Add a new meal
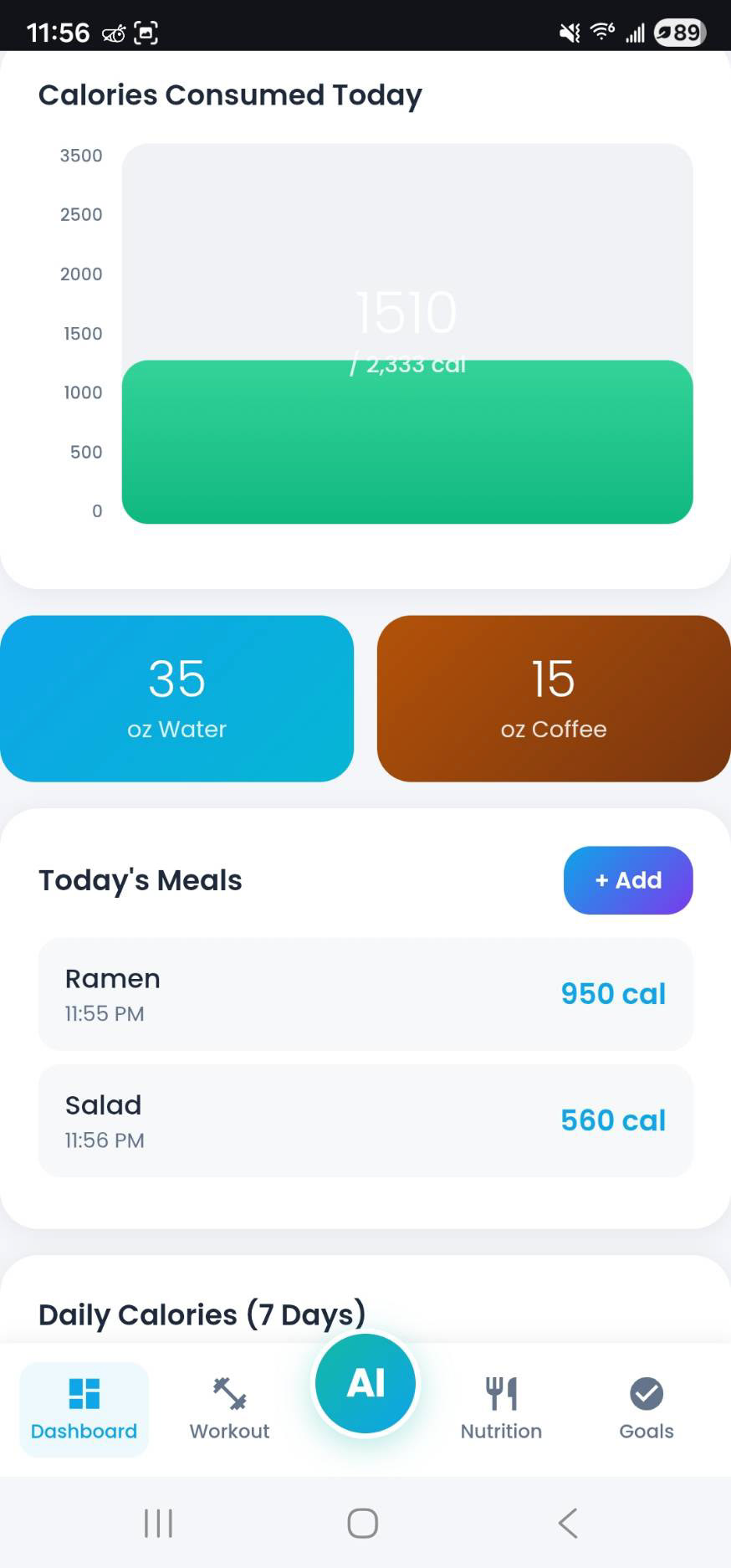The width and height of the screenshot is (731, 1568). click(x=627, y=880)
